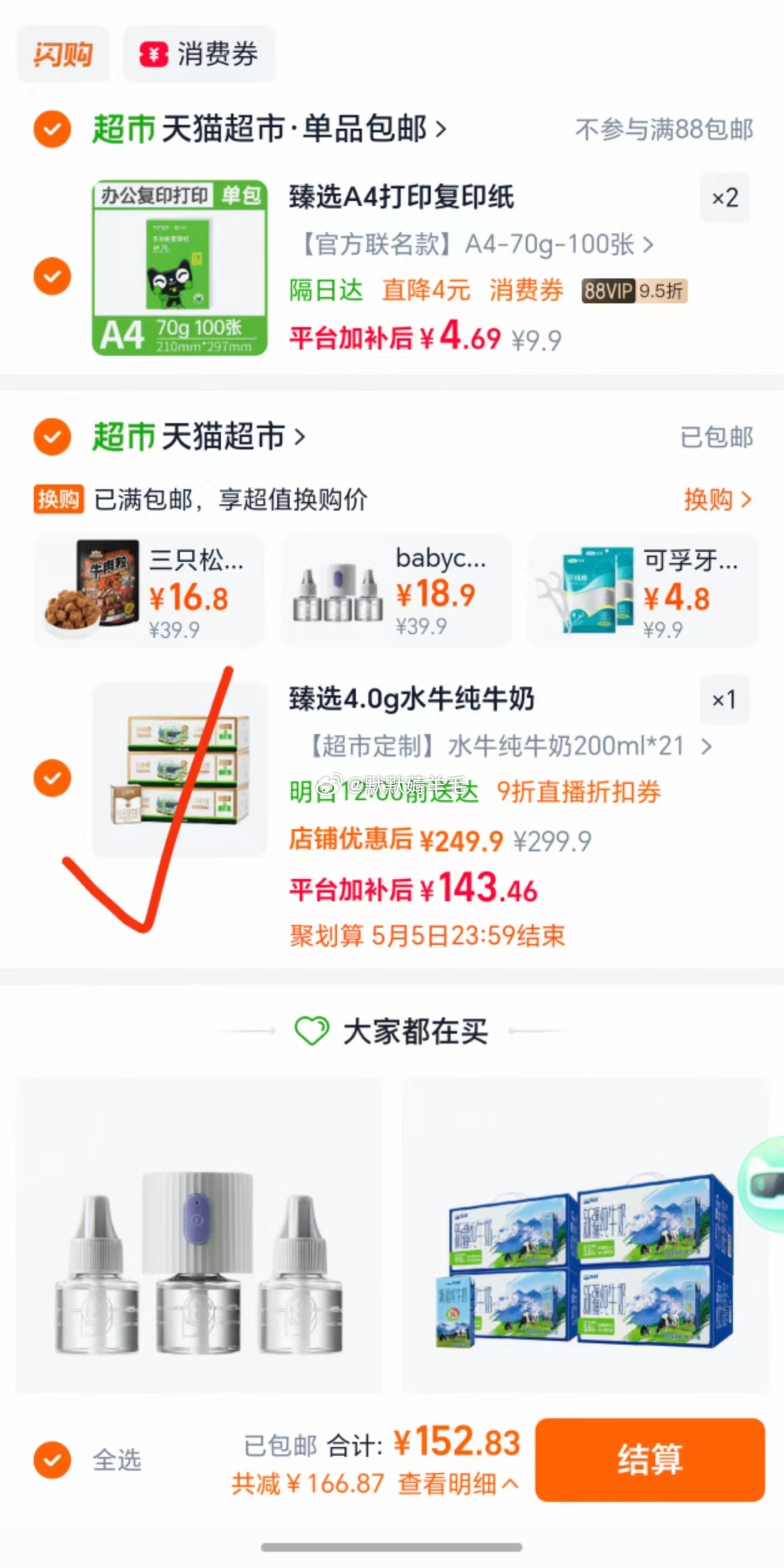Toggle the 天猫超市 已包邮 store checkbox

(52, 436)
